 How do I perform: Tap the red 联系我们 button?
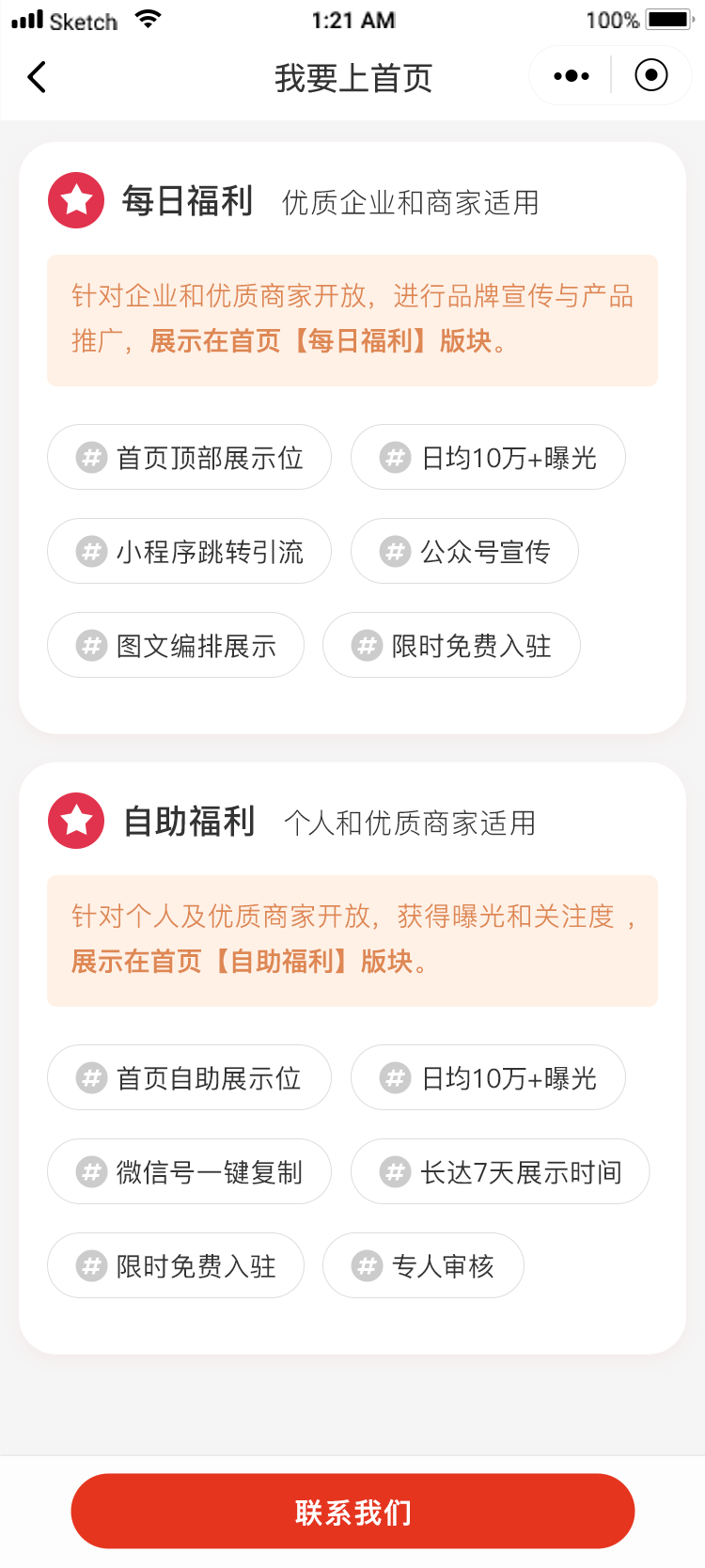pyautogui.click(x=352, y=1511)
